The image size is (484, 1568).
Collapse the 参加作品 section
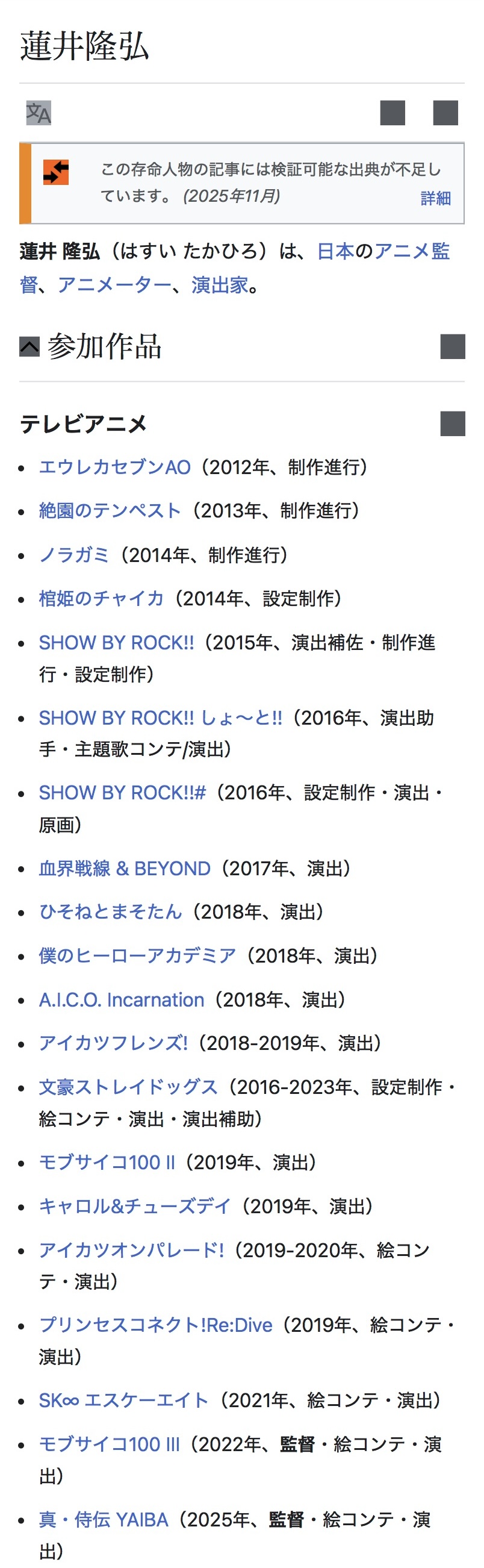point(29,346)
